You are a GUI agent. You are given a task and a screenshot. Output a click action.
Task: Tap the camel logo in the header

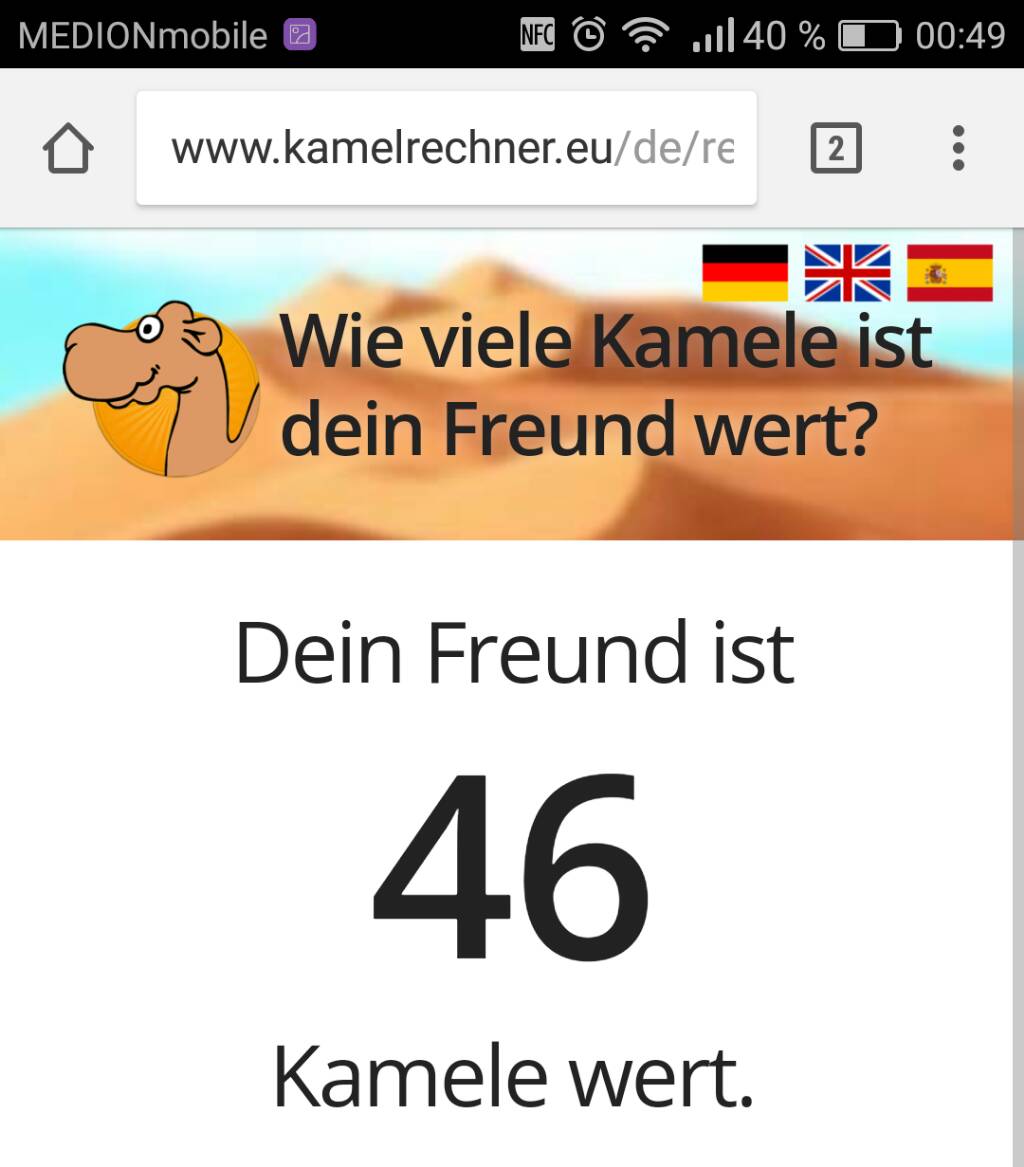pos(160,388)
